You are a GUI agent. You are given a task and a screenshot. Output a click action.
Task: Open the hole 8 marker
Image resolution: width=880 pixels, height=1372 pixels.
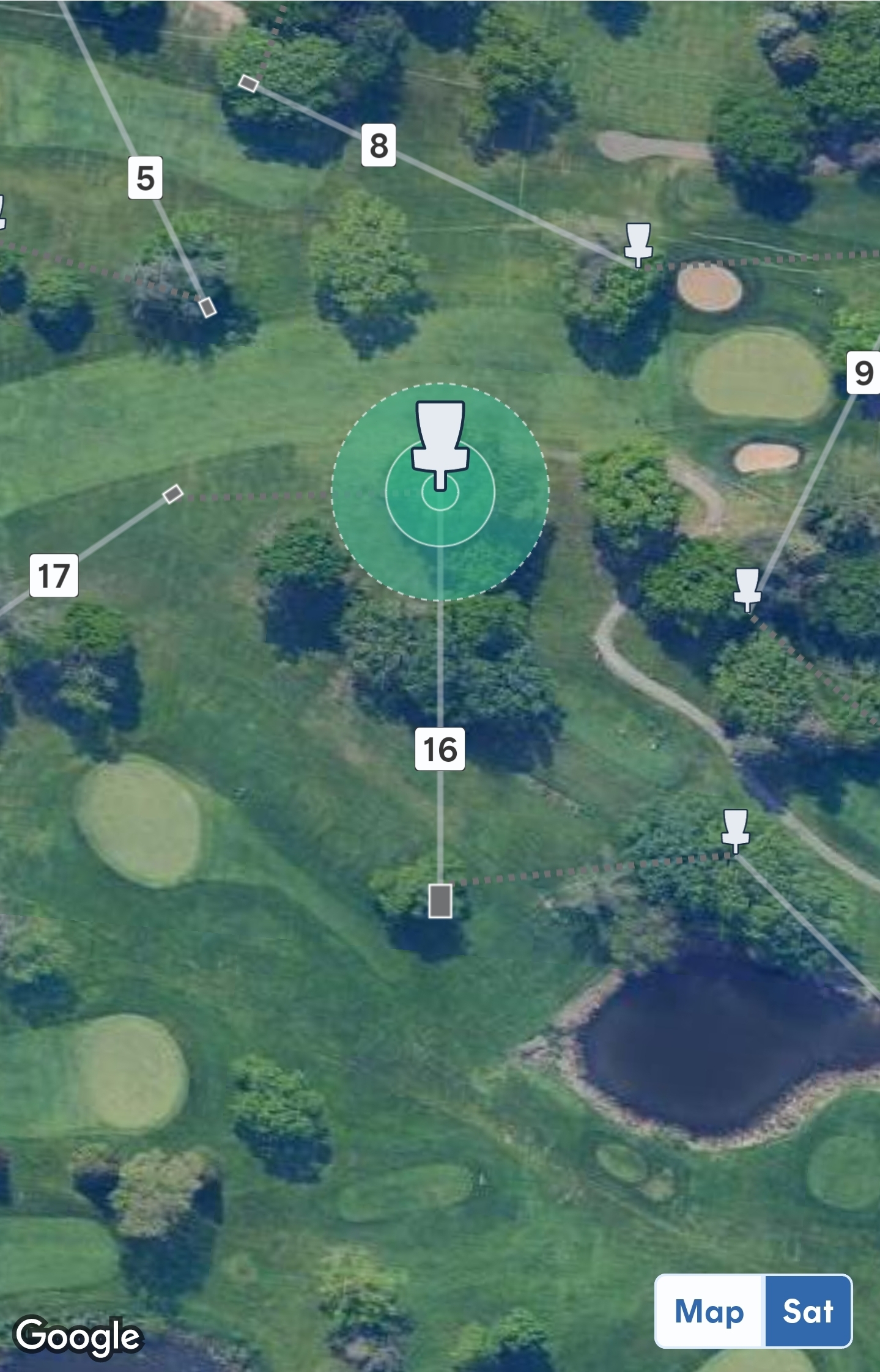[379, 146]
